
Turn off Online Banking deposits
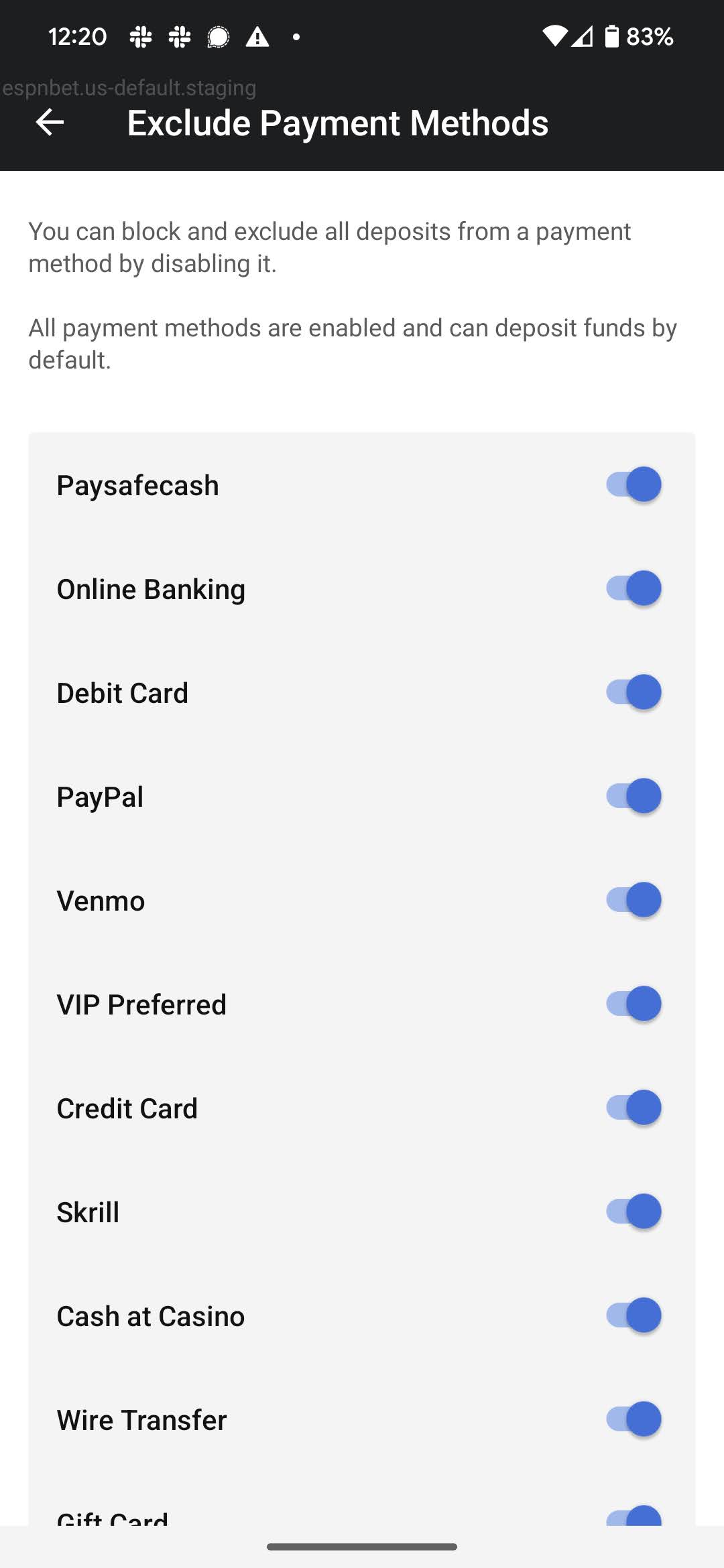(633, 588)
